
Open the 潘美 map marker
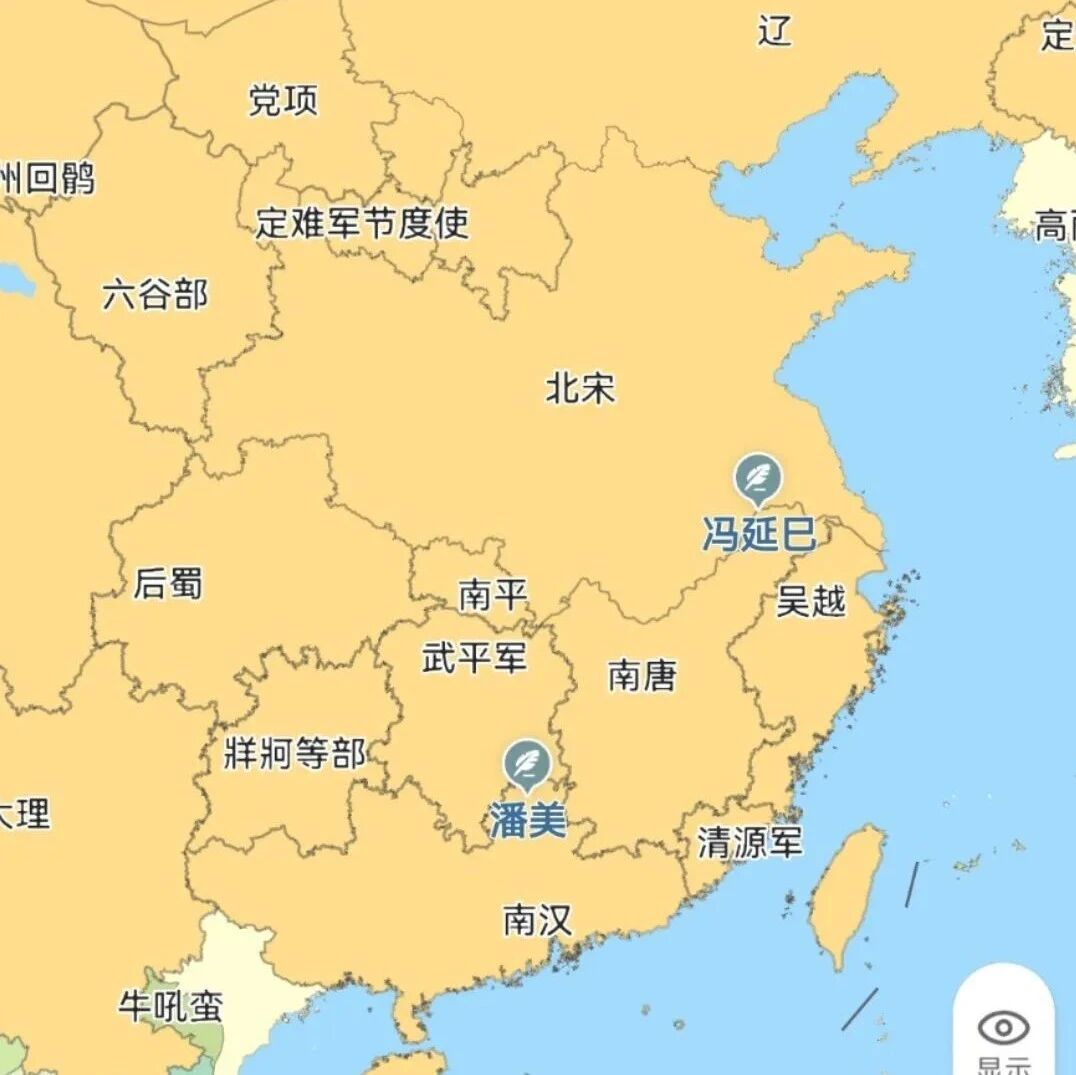(527, 766)
